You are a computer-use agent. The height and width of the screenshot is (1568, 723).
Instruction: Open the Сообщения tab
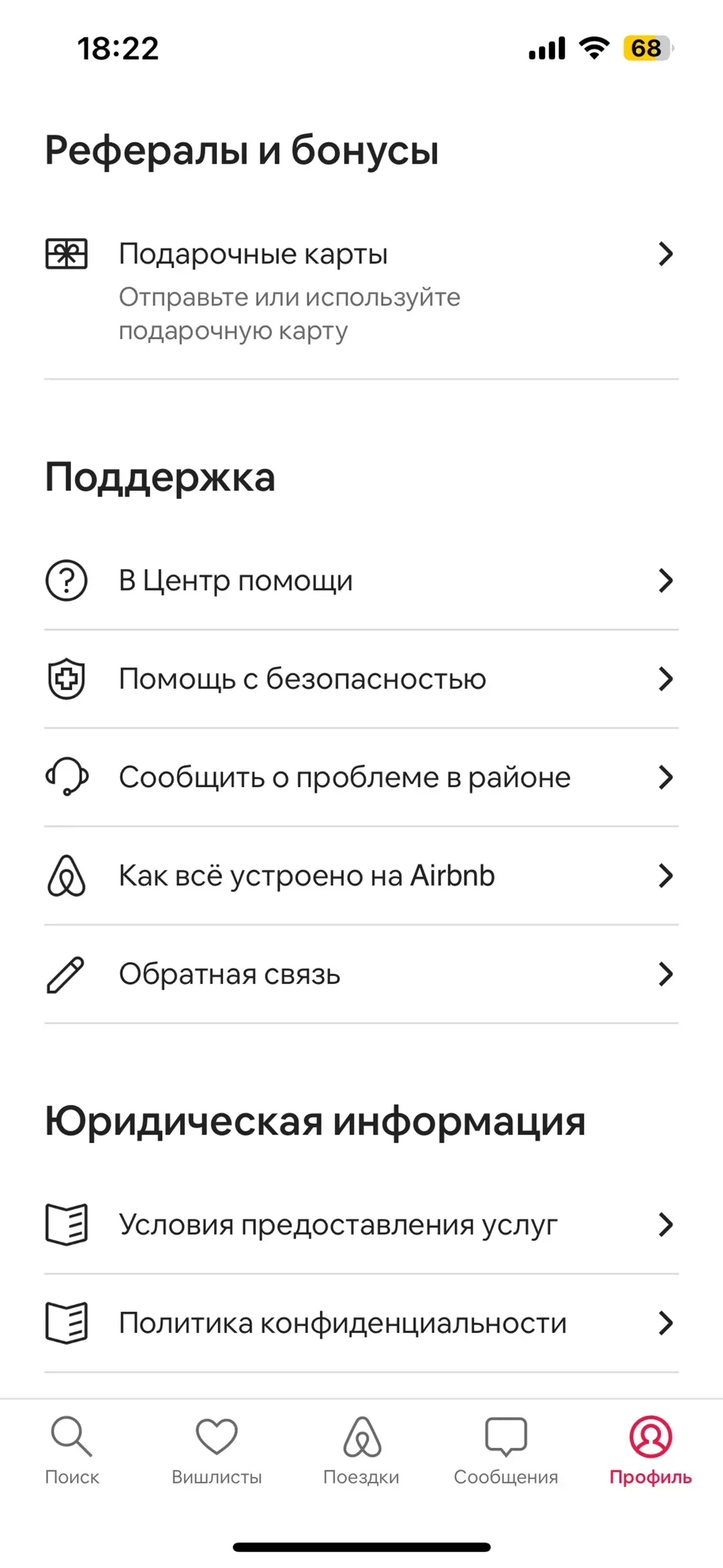(x=506, y=1450)
